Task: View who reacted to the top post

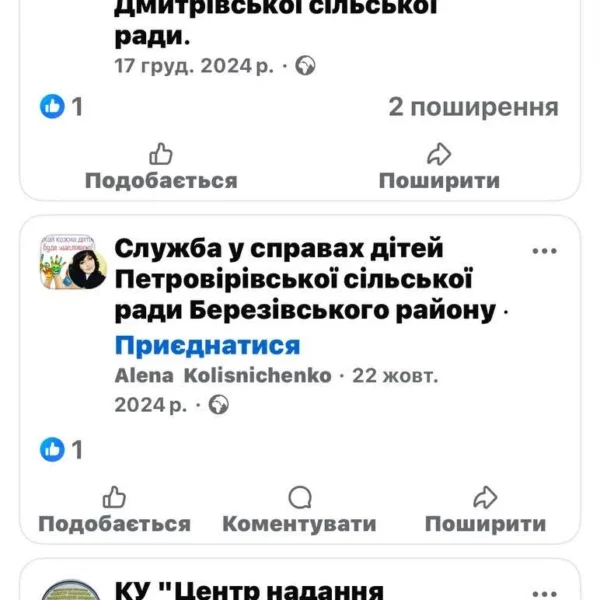Action: coord(62,107)
